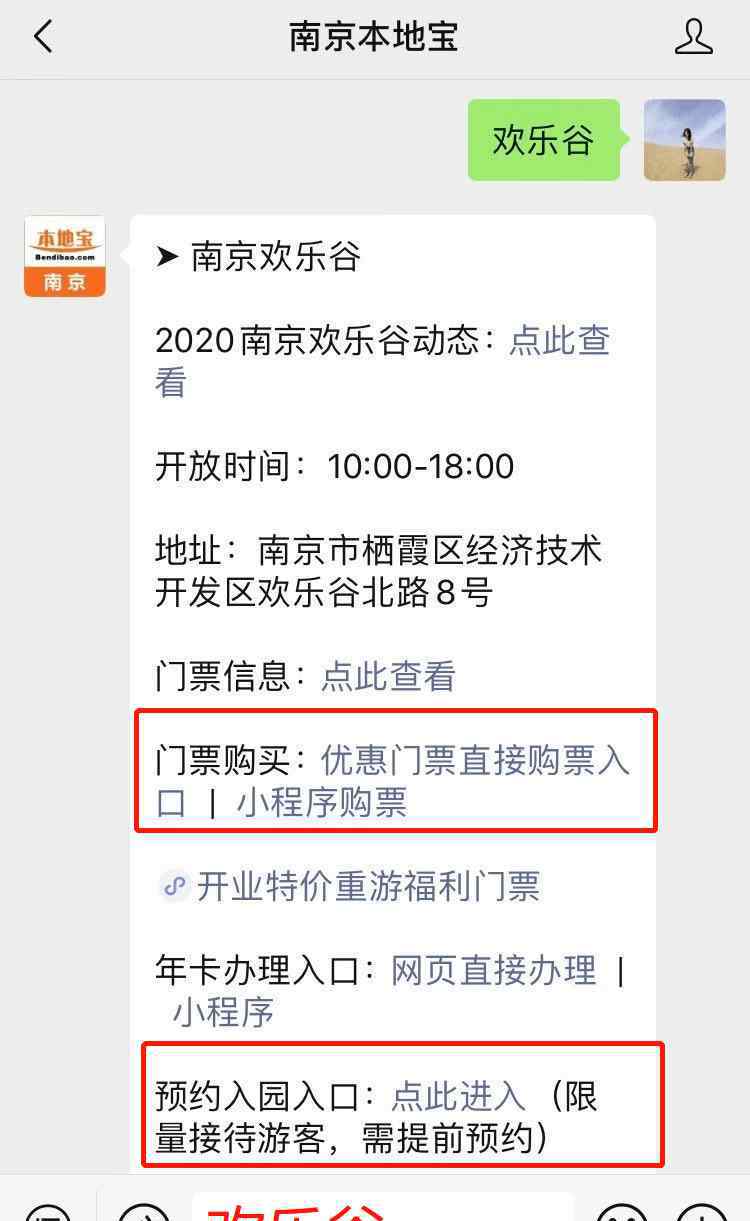Tap the sender's profile photo

[685, 140]
